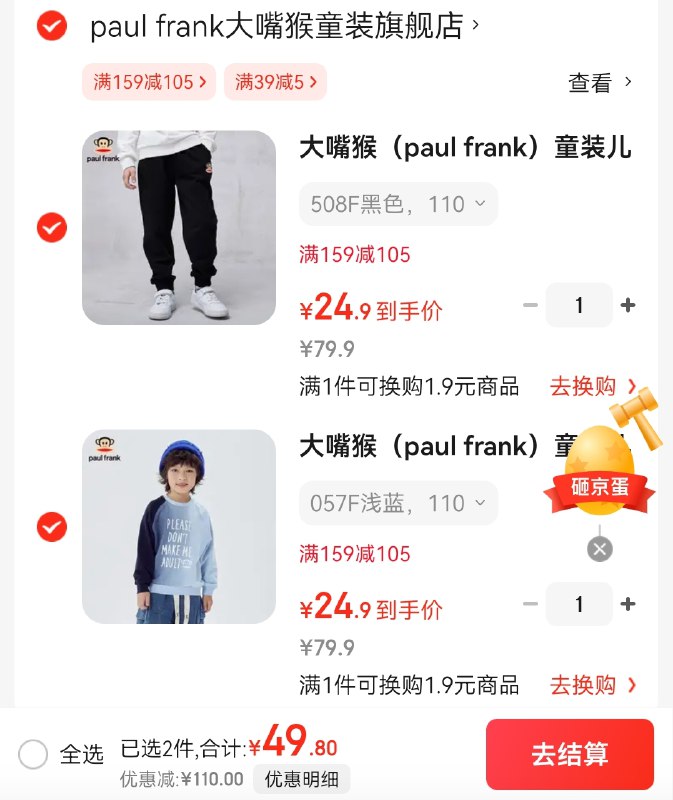The width and height of the screenshot is (673, 800).
Task: Uncheck the 508F黑色 pants item
Action: pyautogui.click(x=52, y=228)
